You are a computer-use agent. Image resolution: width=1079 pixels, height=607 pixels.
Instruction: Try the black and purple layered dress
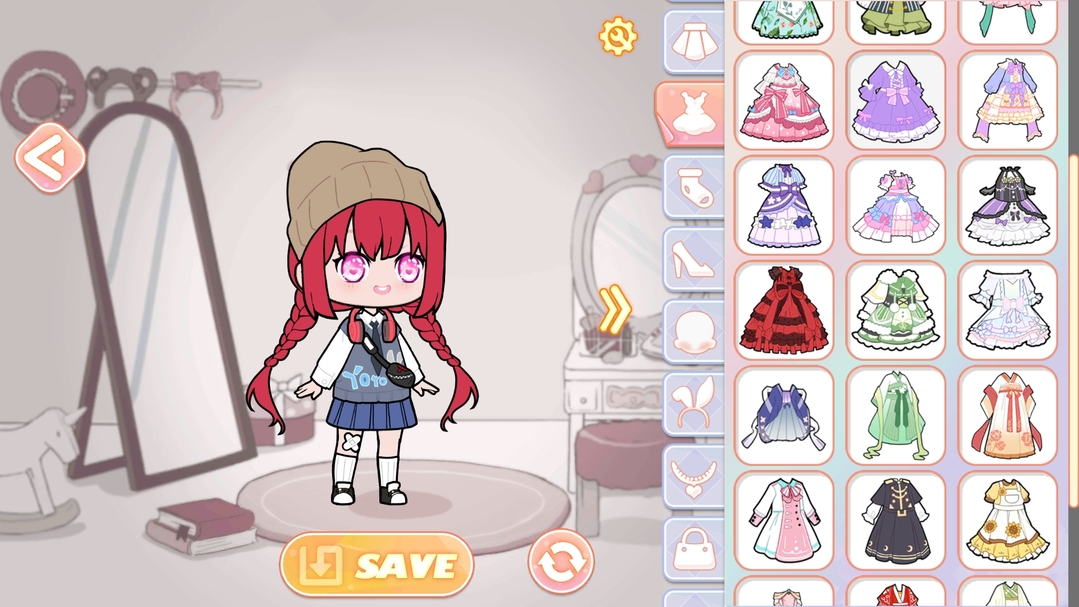tap(1008, 205)
